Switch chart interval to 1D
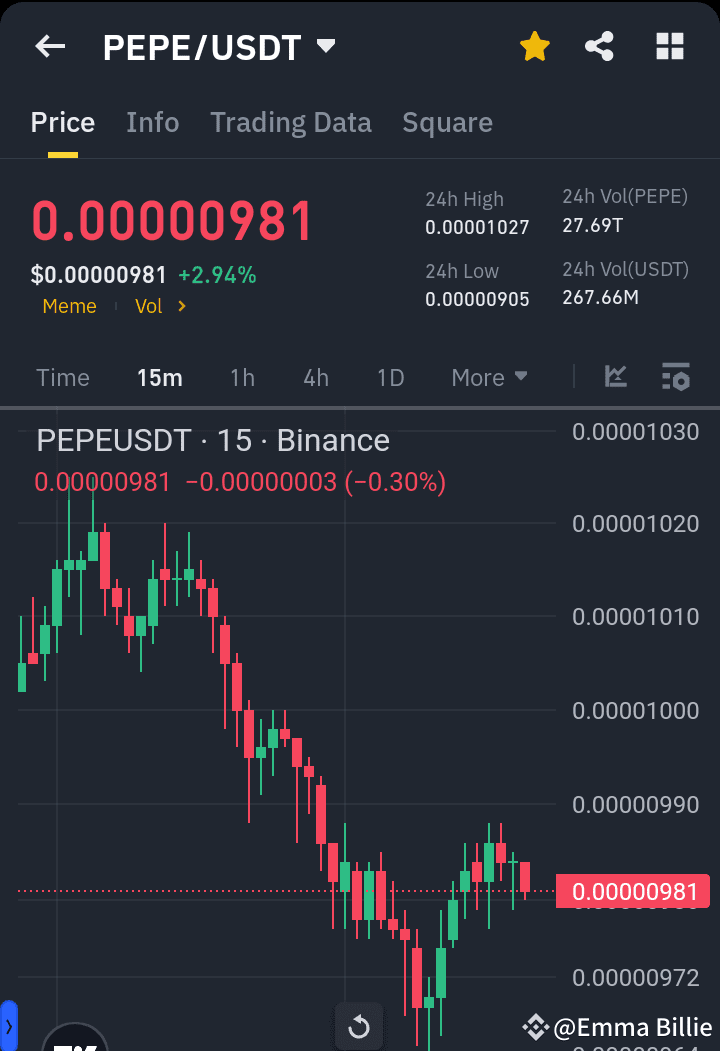This screenshot has height=1051, width=720. tap(390, 377)
